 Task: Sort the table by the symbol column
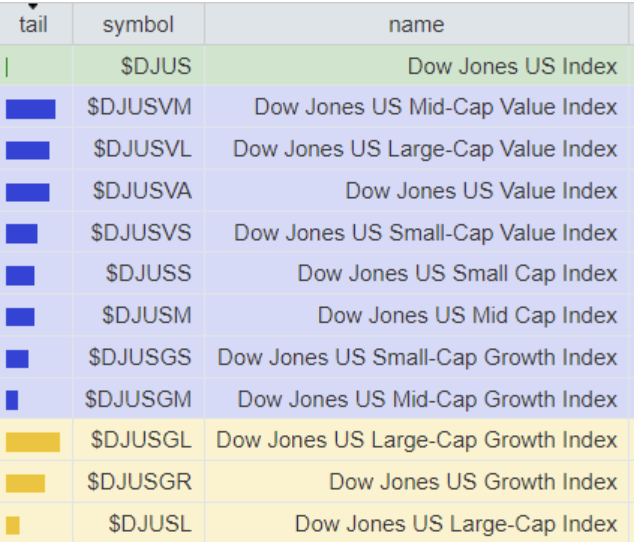138,24
